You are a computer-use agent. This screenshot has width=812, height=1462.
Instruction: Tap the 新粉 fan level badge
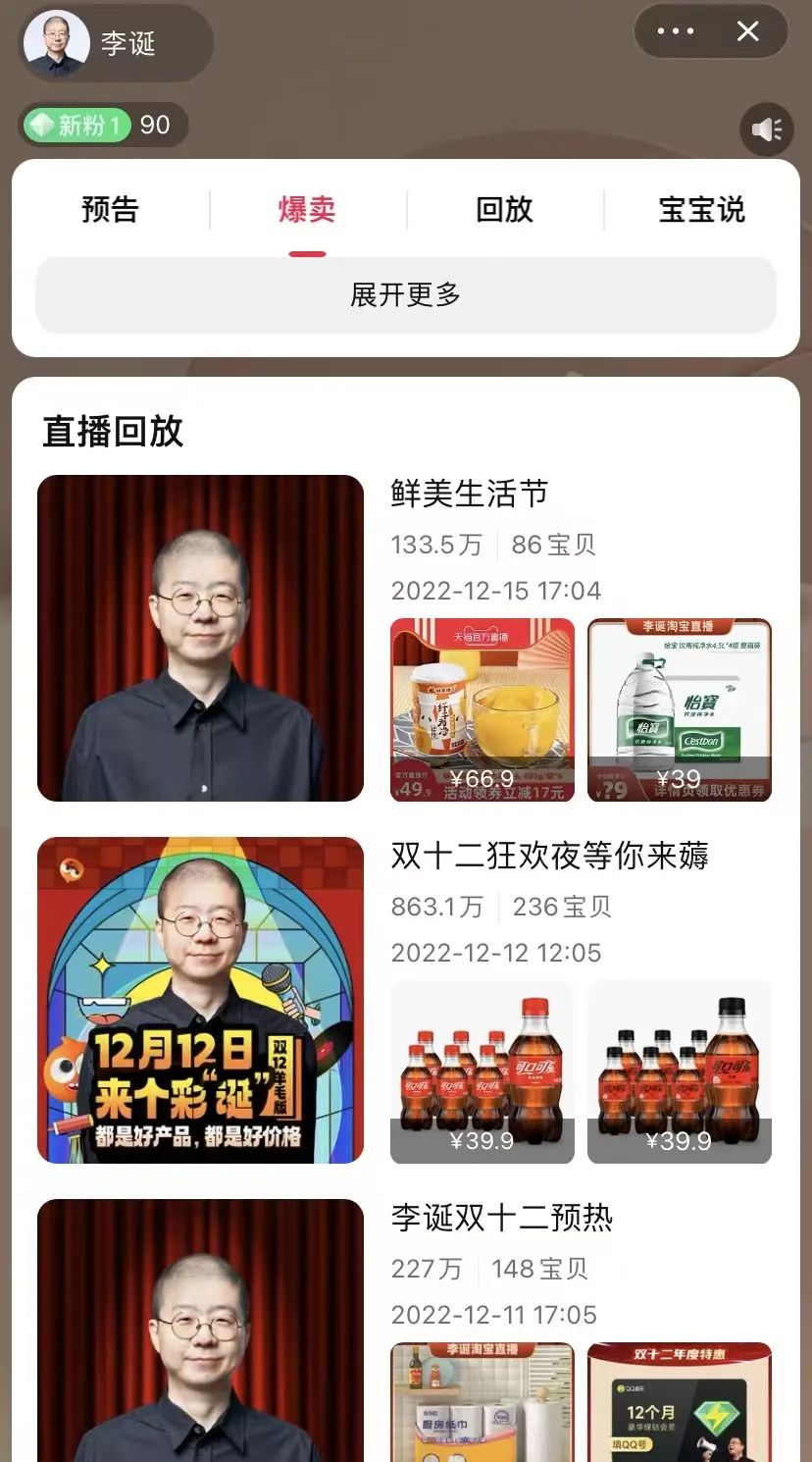[76, 126]
